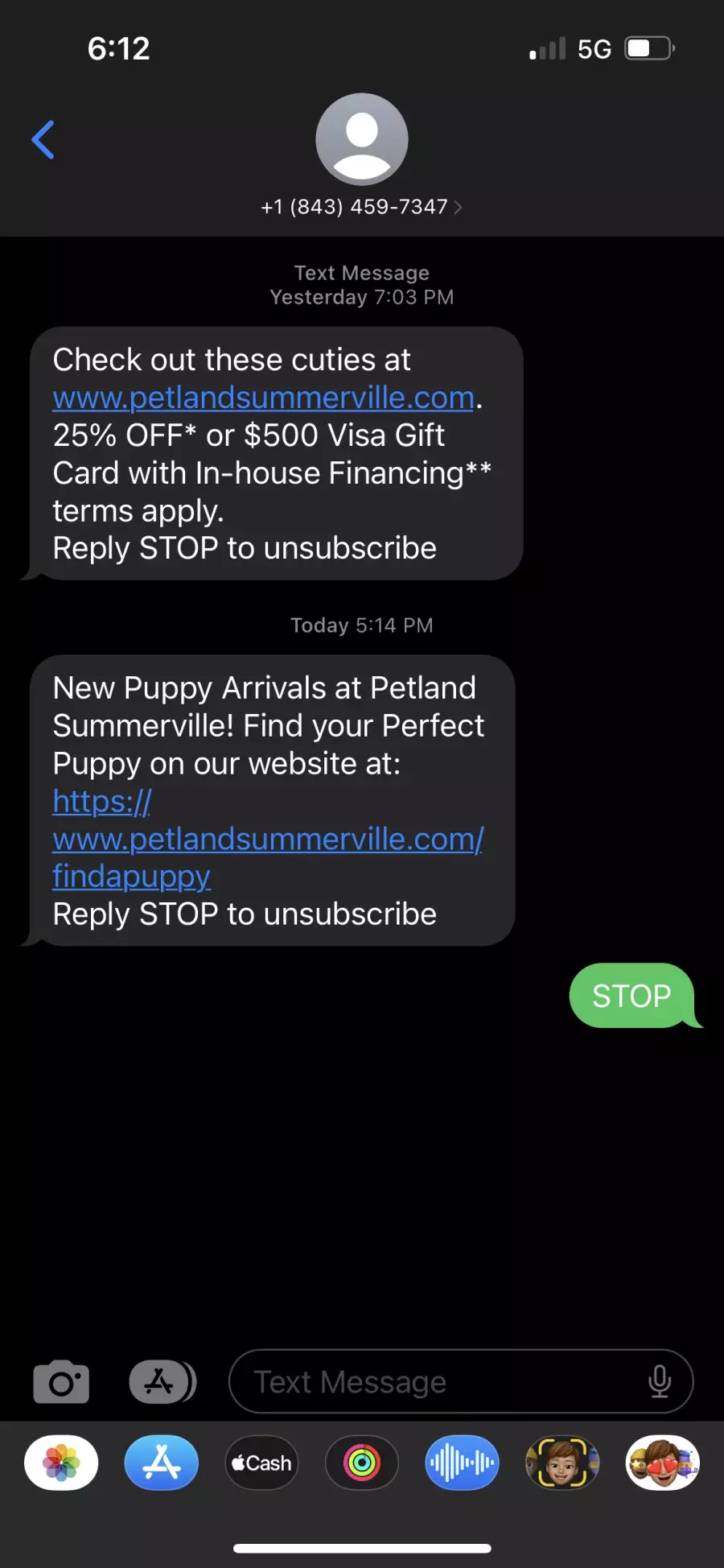Open the Photos app in the app strip
Screen dimensions: 724x1568
[61, 1463]
